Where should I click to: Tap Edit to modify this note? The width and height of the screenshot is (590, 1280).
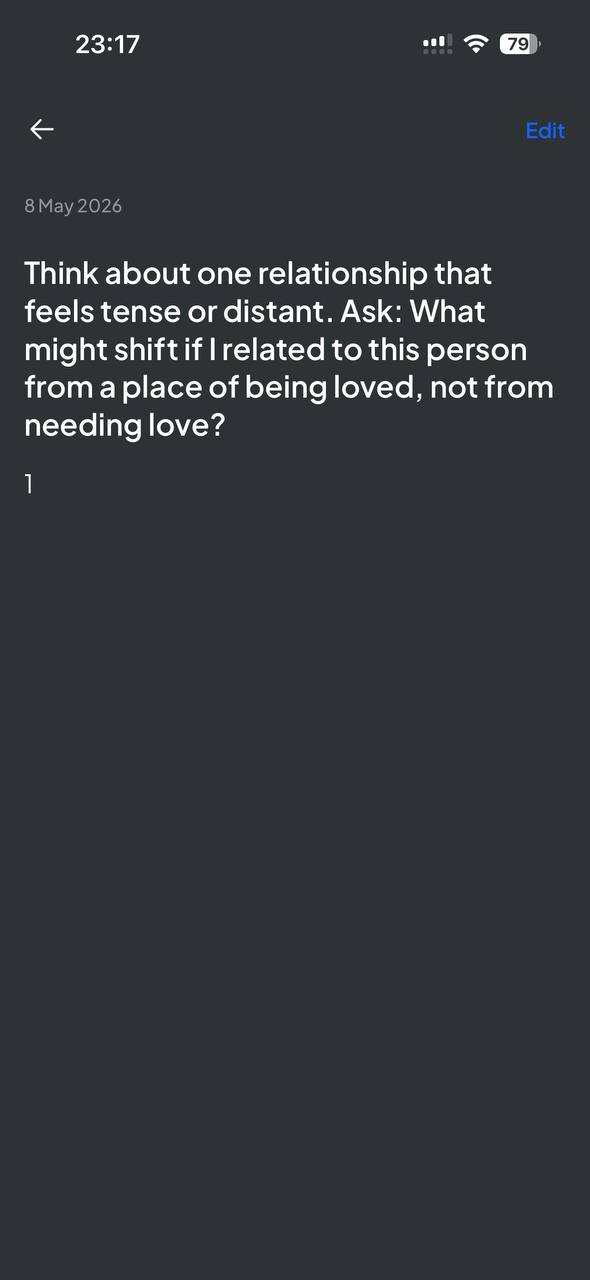click(x=545, y=130)
